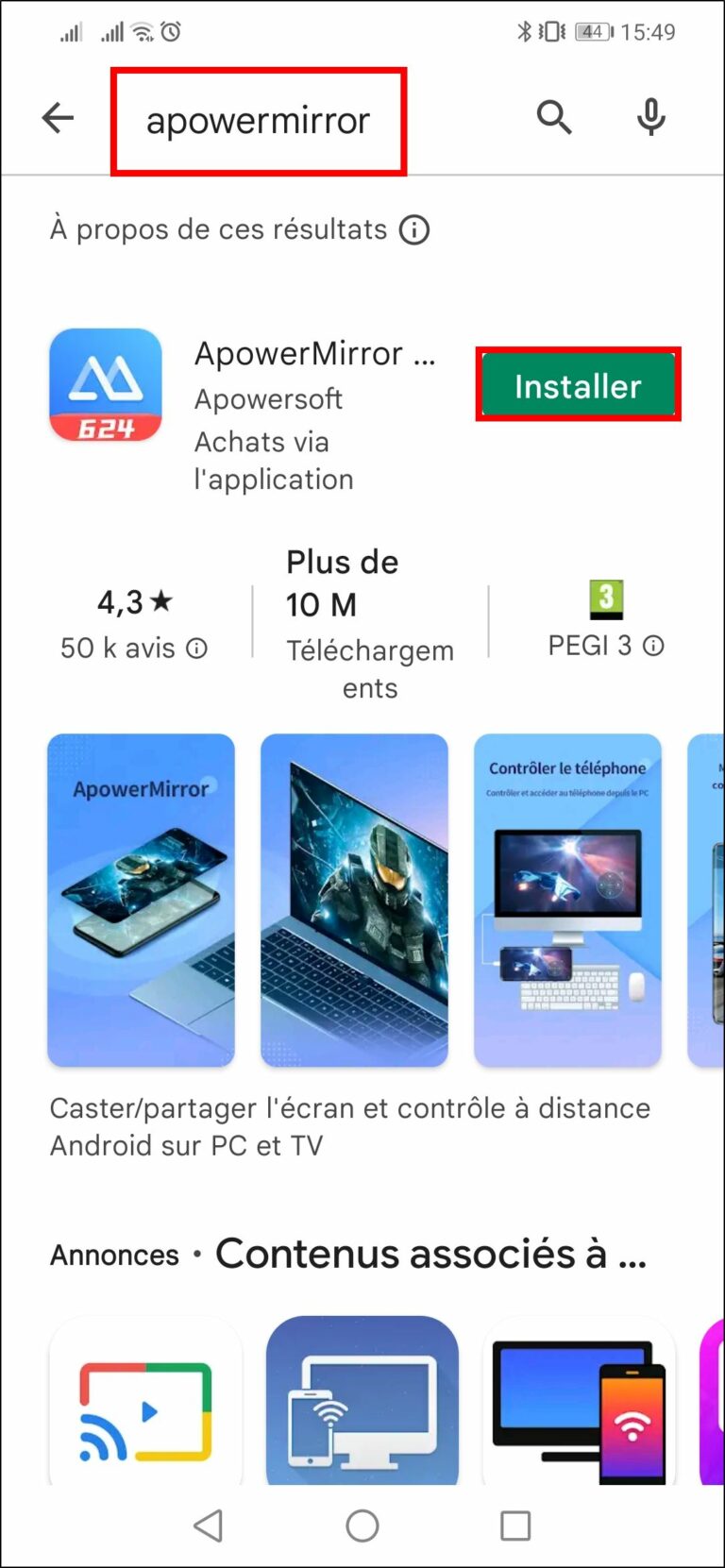Tap the search field containing apowermirror
725x1568 pixels.
(259, 119)
